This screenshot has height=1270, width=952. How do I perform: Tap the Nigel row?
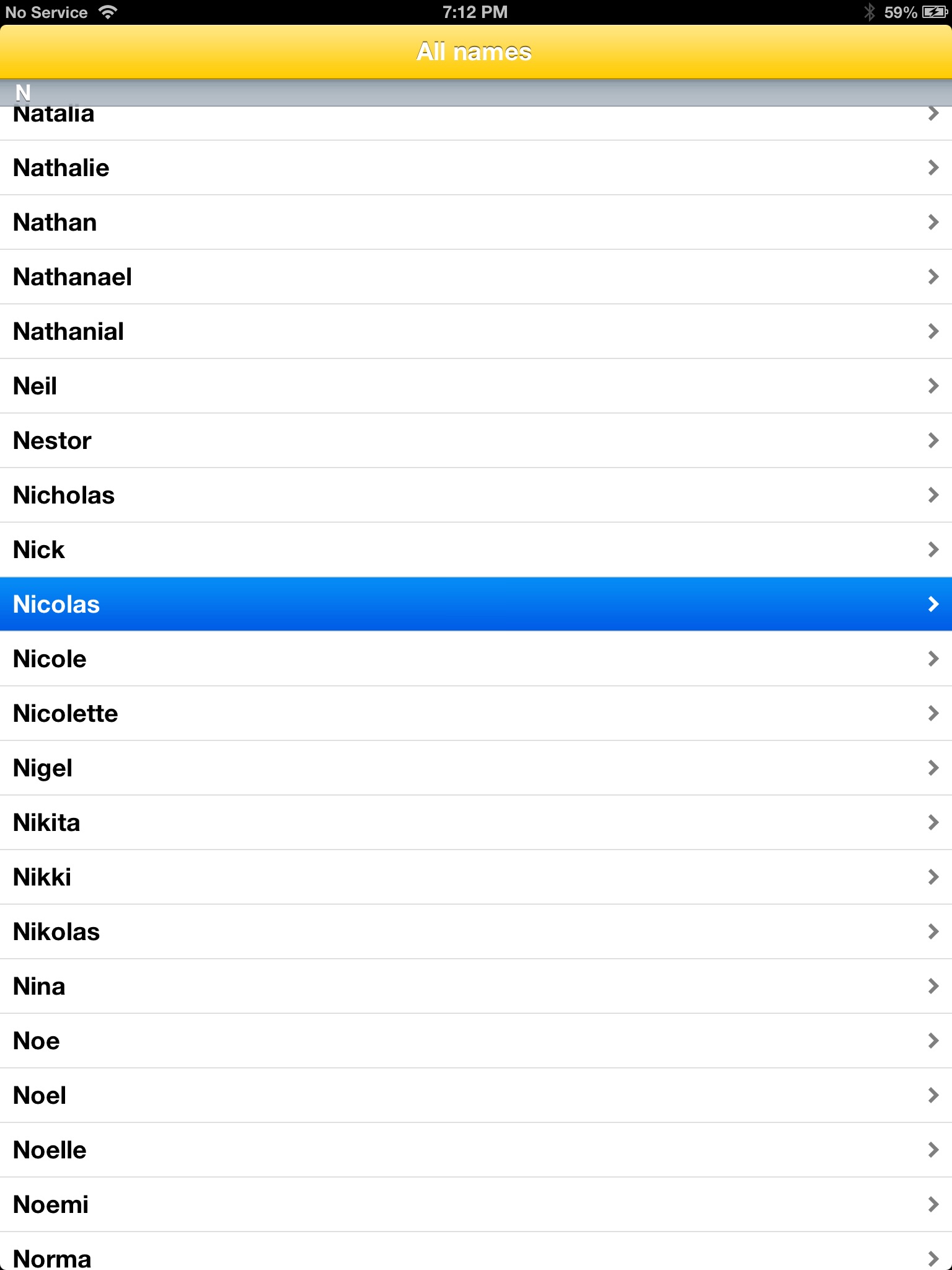tap(476, 768)
